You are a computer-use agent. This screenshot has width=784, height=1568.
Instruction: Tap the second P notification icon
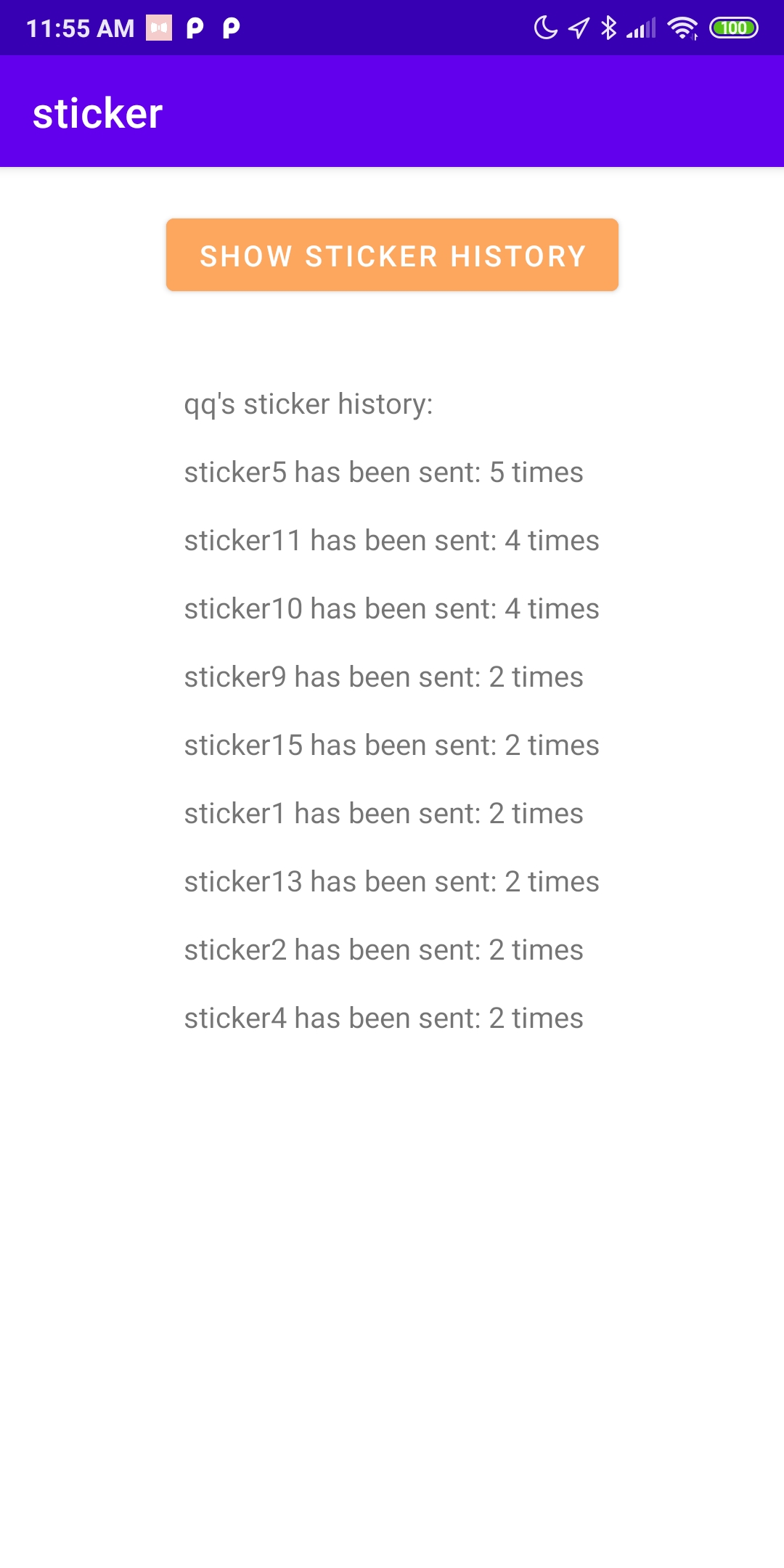coord(230,28)
